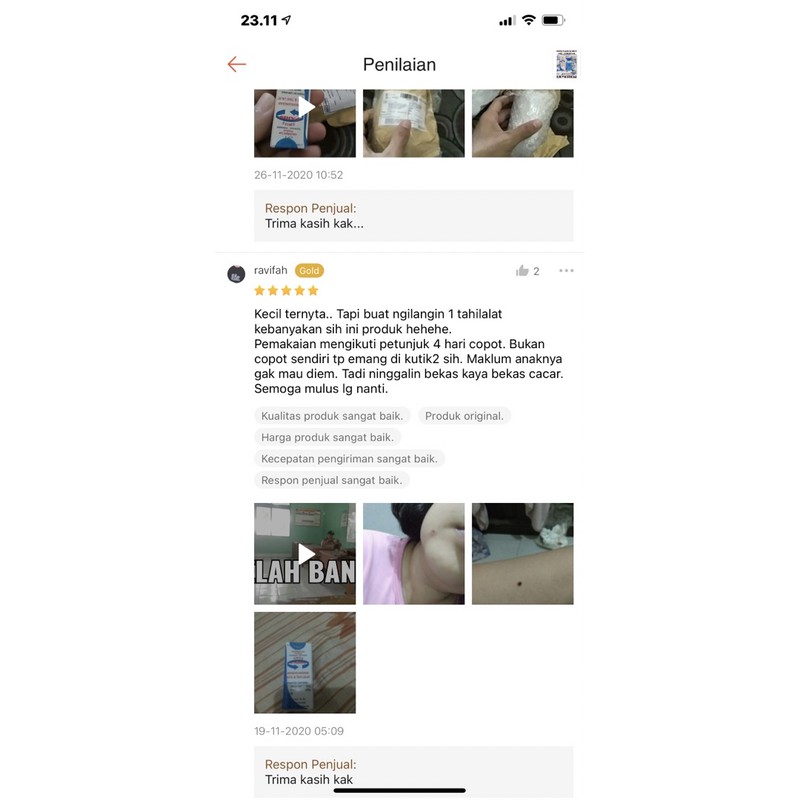Screen dimensions: 800x800
Task: Play ravifah's review video thumbnail
Action: click(x=305, y=554)
